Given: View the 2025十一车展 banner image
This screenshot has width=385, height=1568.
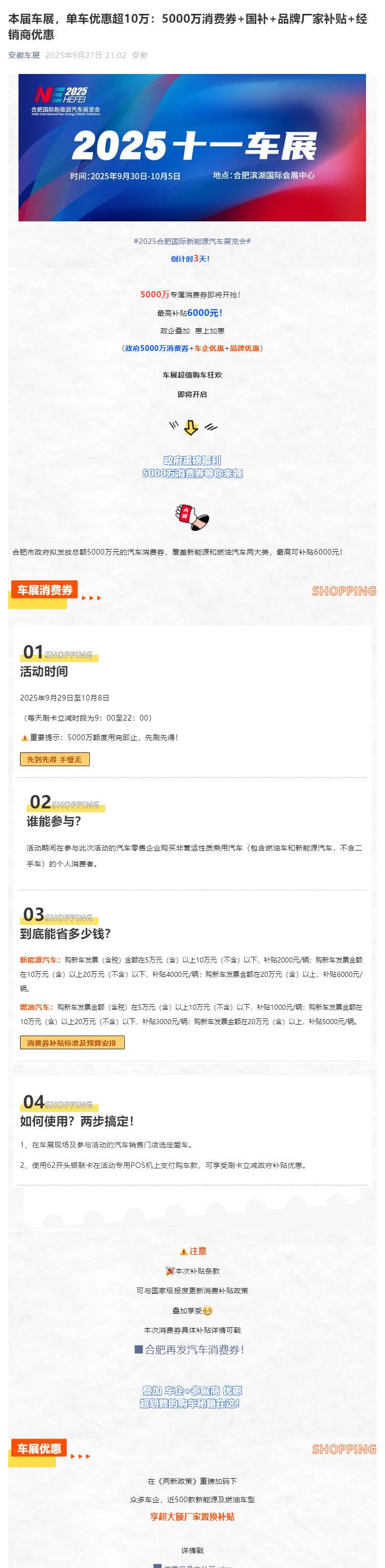Looking at the screenshot, I should [192, 147].
